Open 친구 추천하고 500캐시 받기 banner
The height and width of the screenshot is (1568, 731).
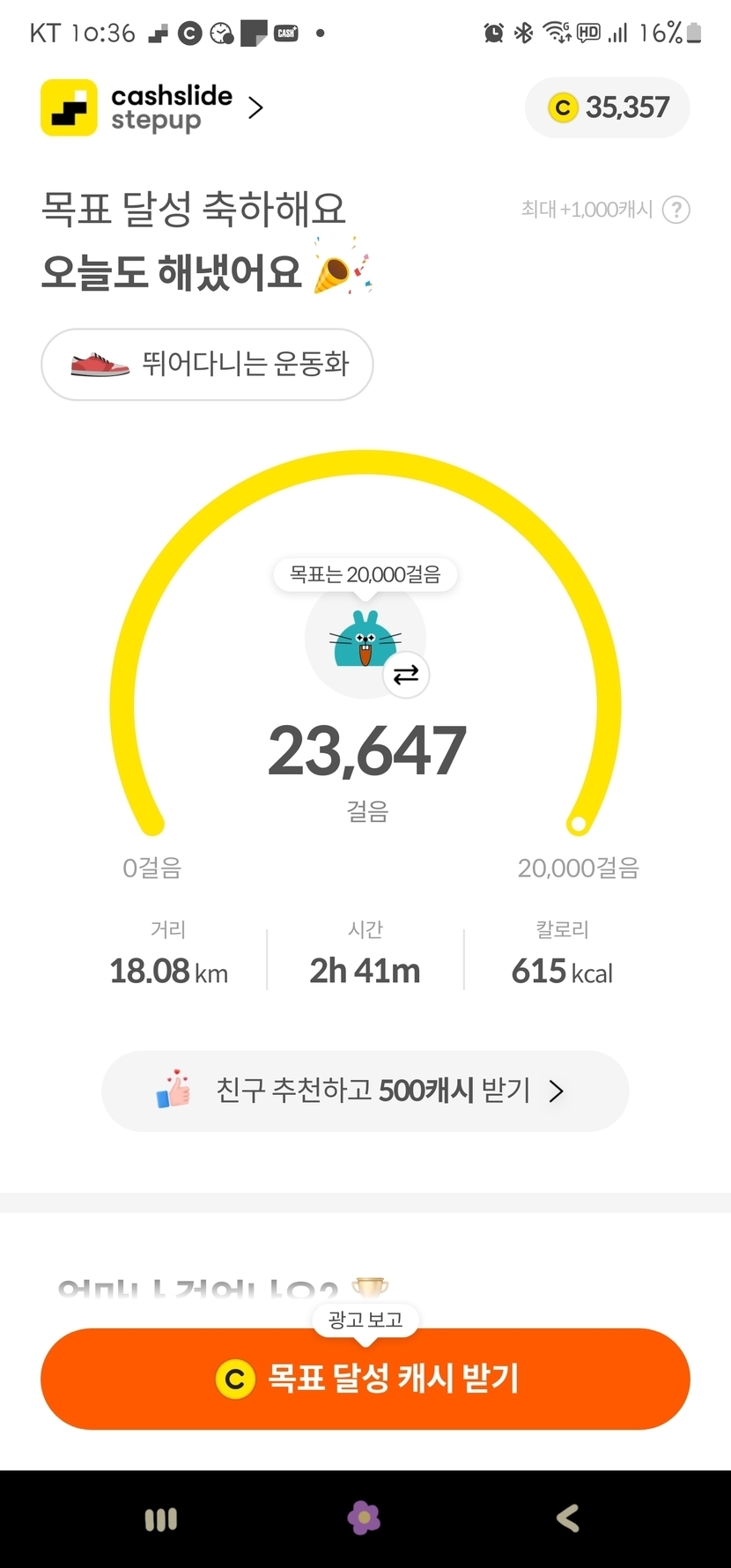[365, 1091]
